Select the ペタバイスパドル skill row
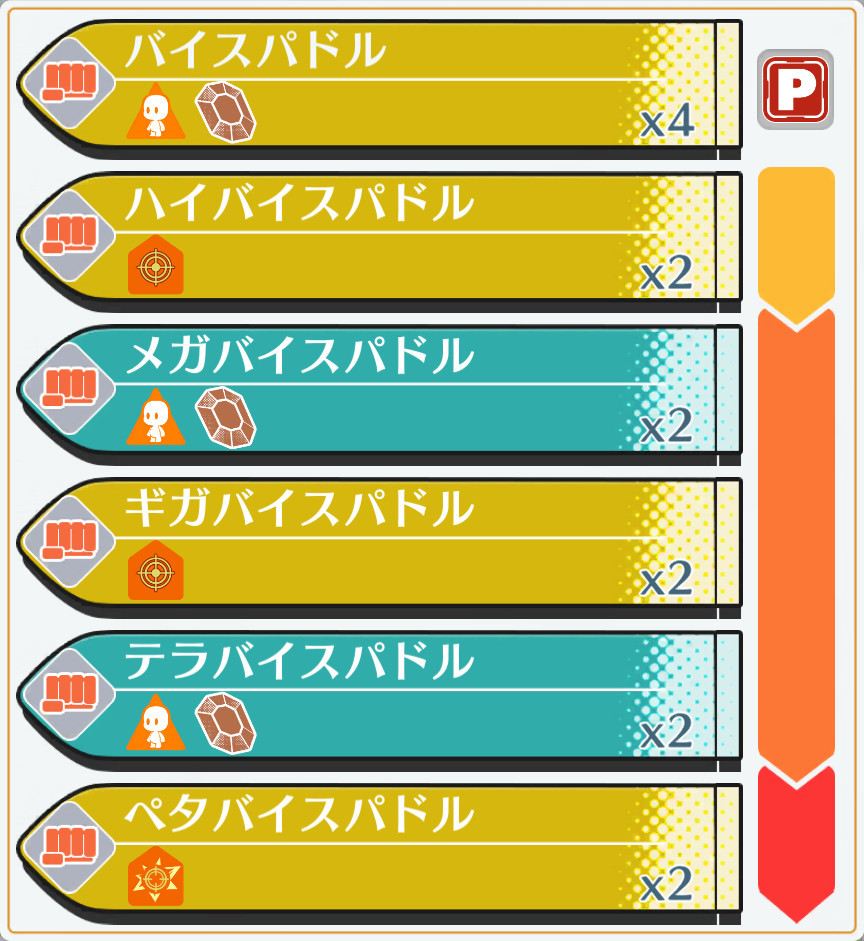The width and height of the screenshot is (864, 941). (x=380, y=850)
